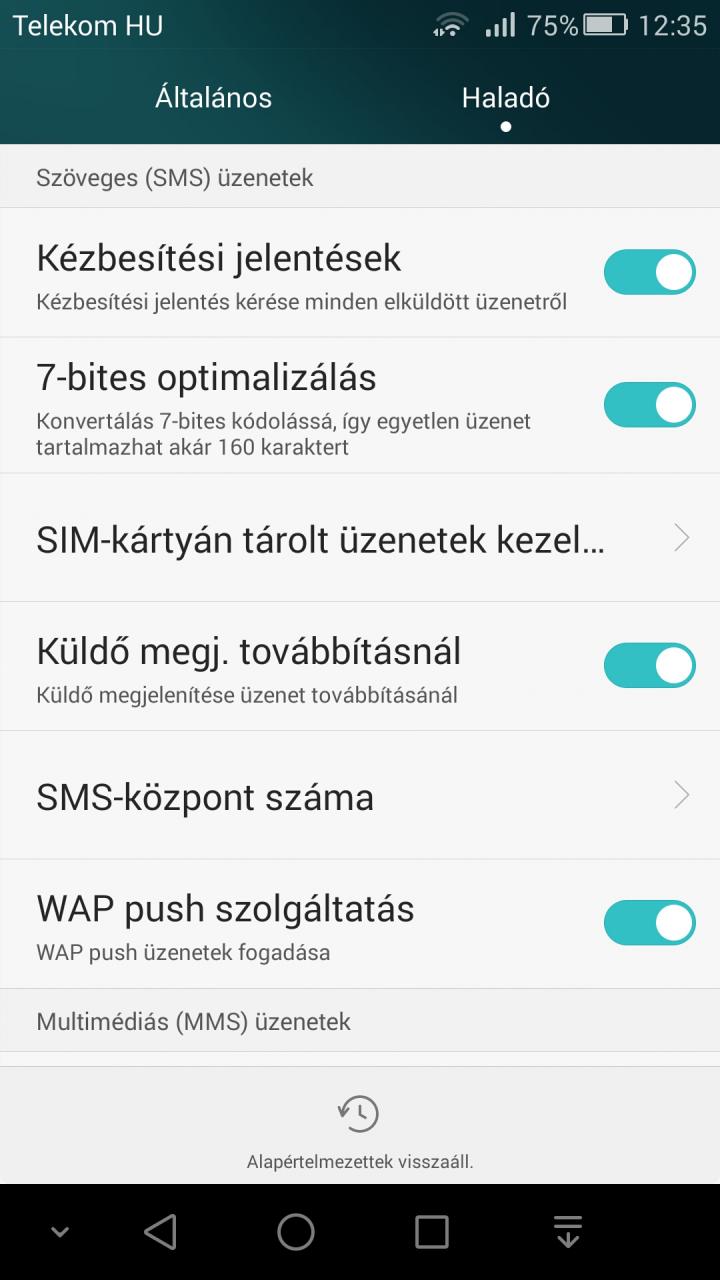Image resolution: width=720 pixels, height=1280 pixels.
Task: Open SMS-központ száma setting
Action: tap(360, 796)
